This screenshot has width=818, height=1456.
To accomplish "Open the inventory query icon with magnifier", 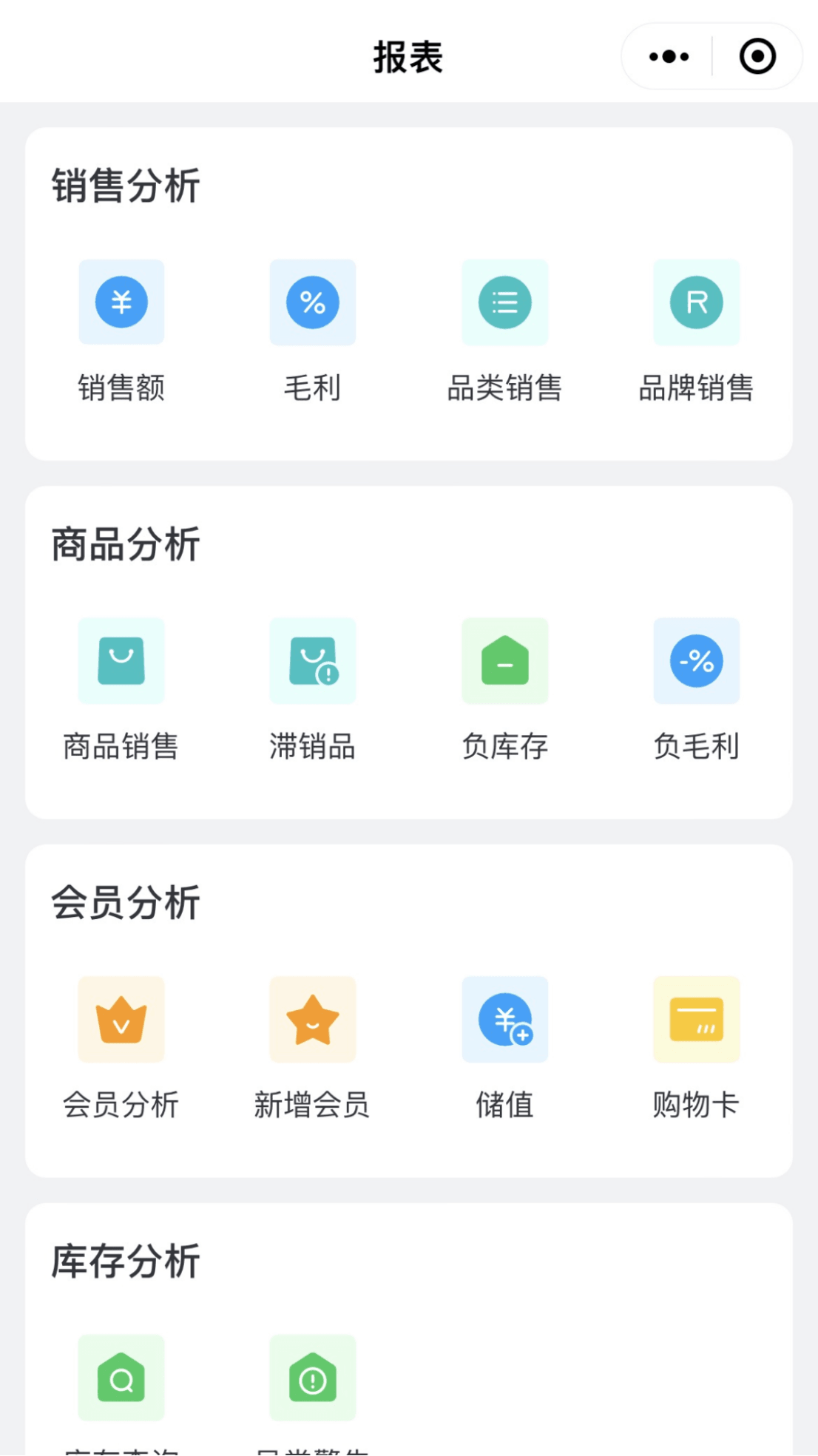I will [121, 1378].
